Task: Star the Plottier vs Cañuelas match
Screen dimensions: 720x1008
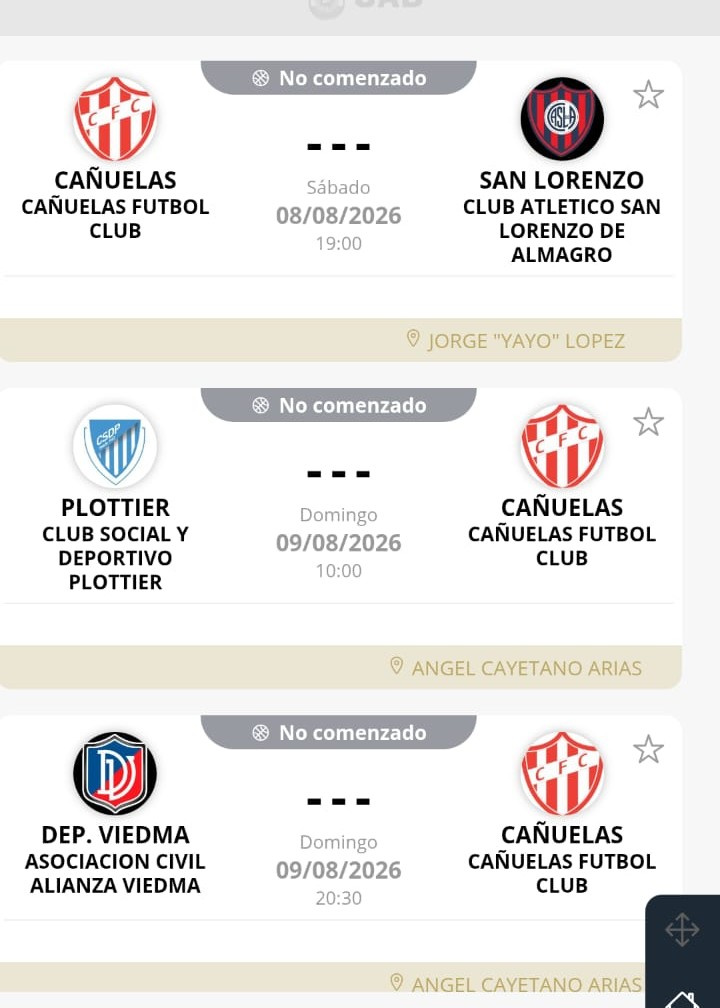Action: pos(648,422)
